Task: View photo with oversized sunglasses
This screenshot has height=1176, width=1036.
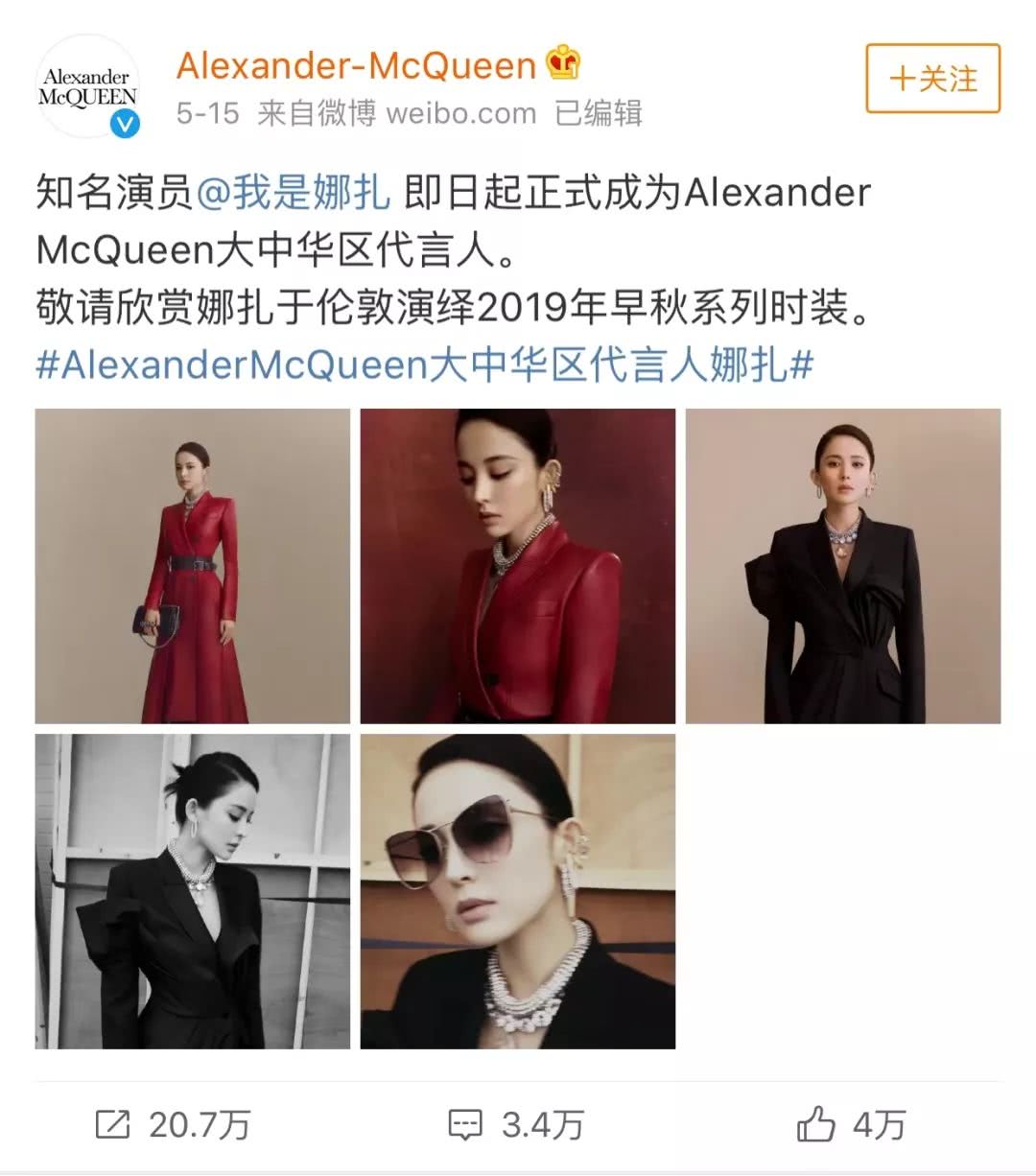Action: coord(518,891)
